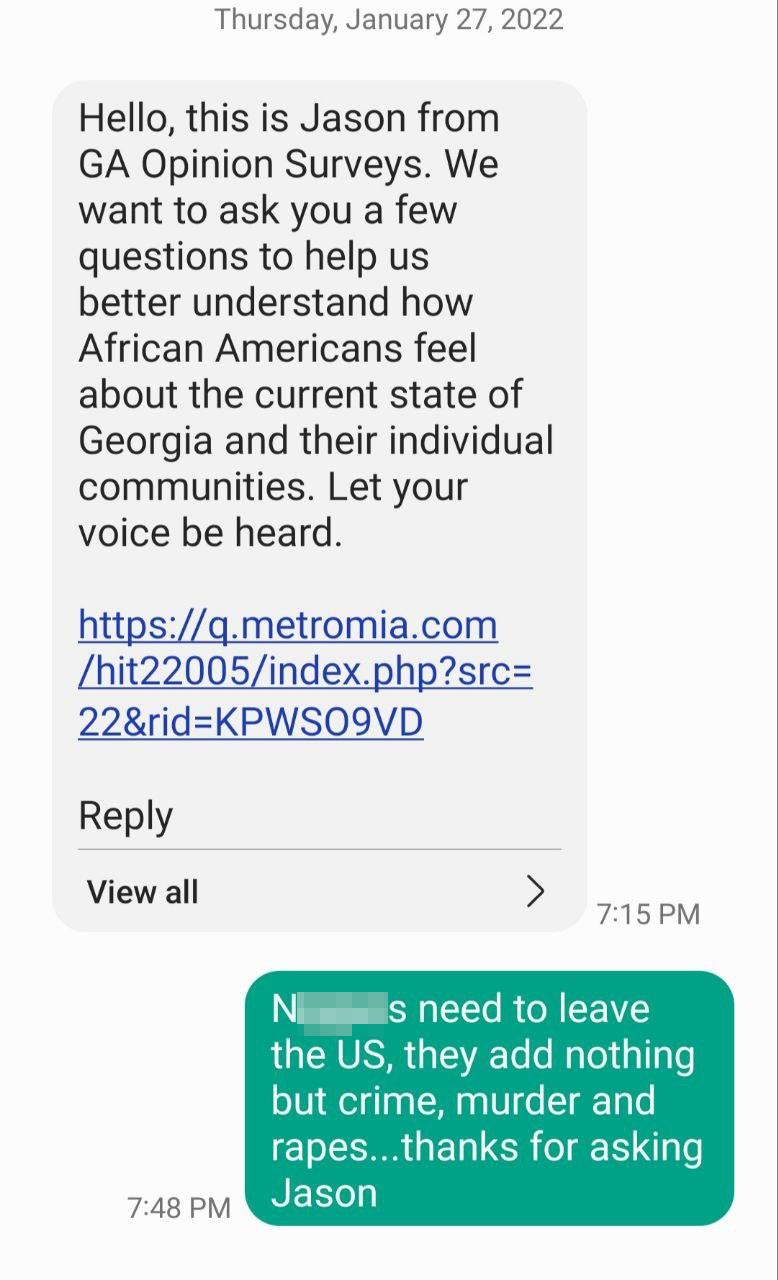Open the q.metromia.com survey link

coord(288,672)
